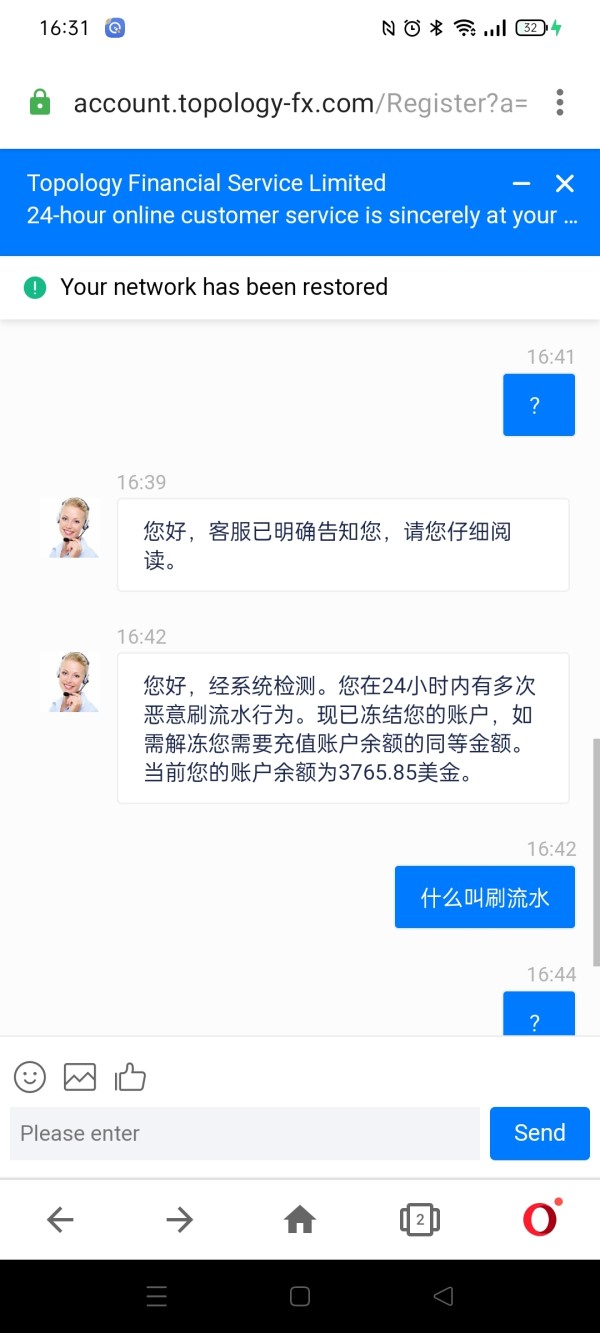
Task: Attach an image to the chat
Action: click(80, 1076)
